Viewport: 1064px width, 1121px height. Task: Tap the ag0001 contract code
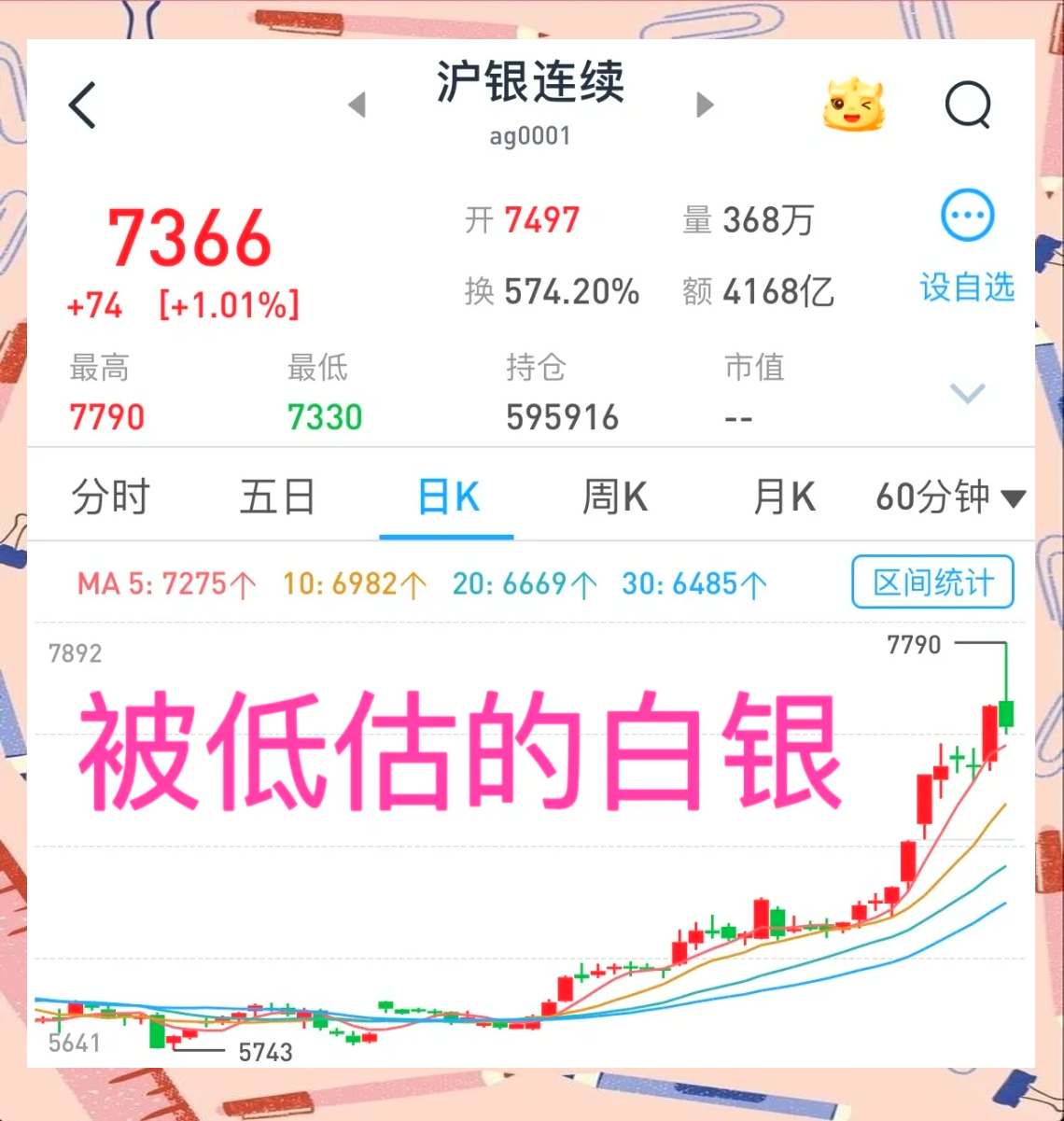pos(530,136)
